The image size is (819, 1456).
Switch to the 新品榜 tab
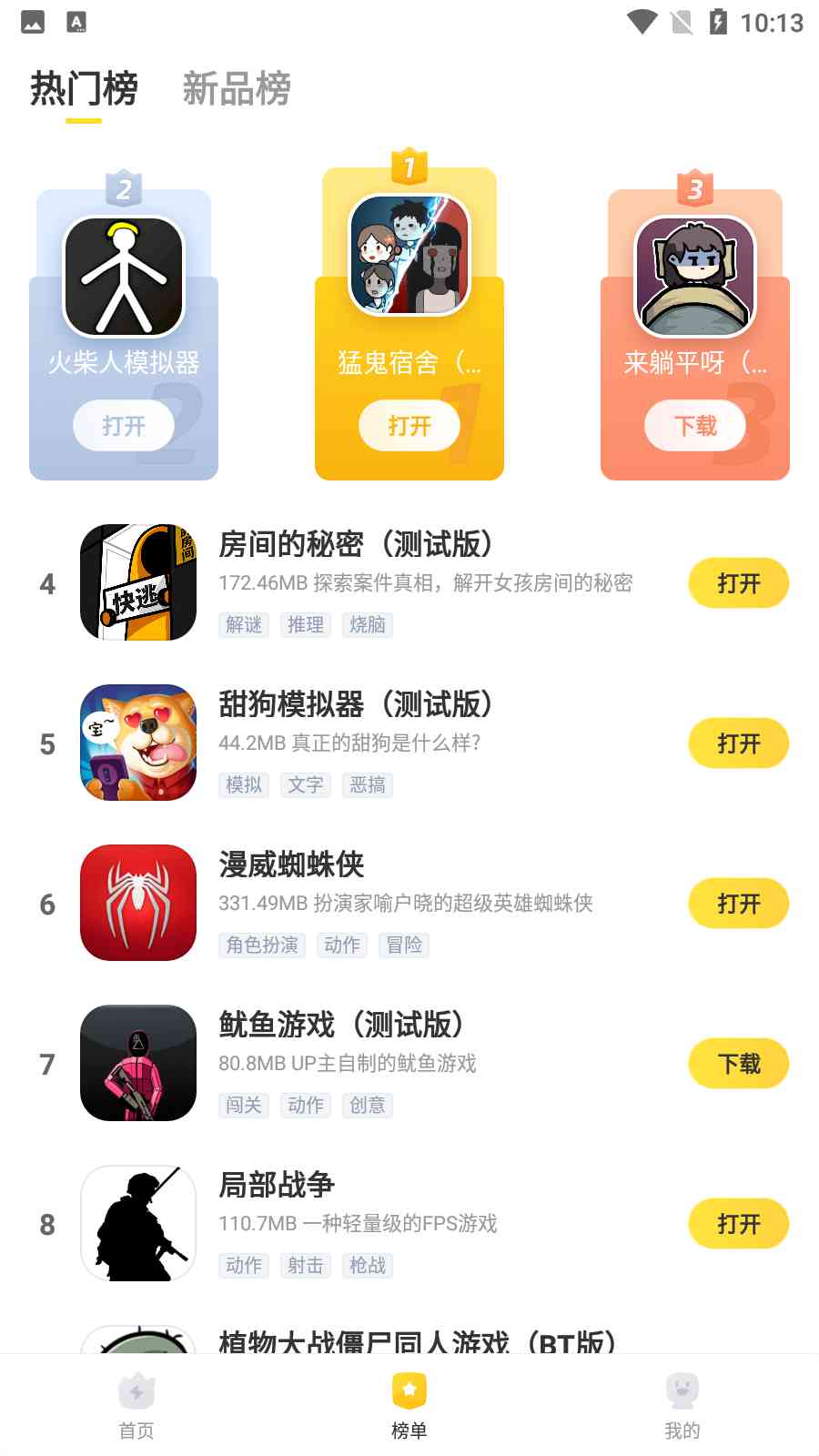pyautogui.click(x=237, y=89)
